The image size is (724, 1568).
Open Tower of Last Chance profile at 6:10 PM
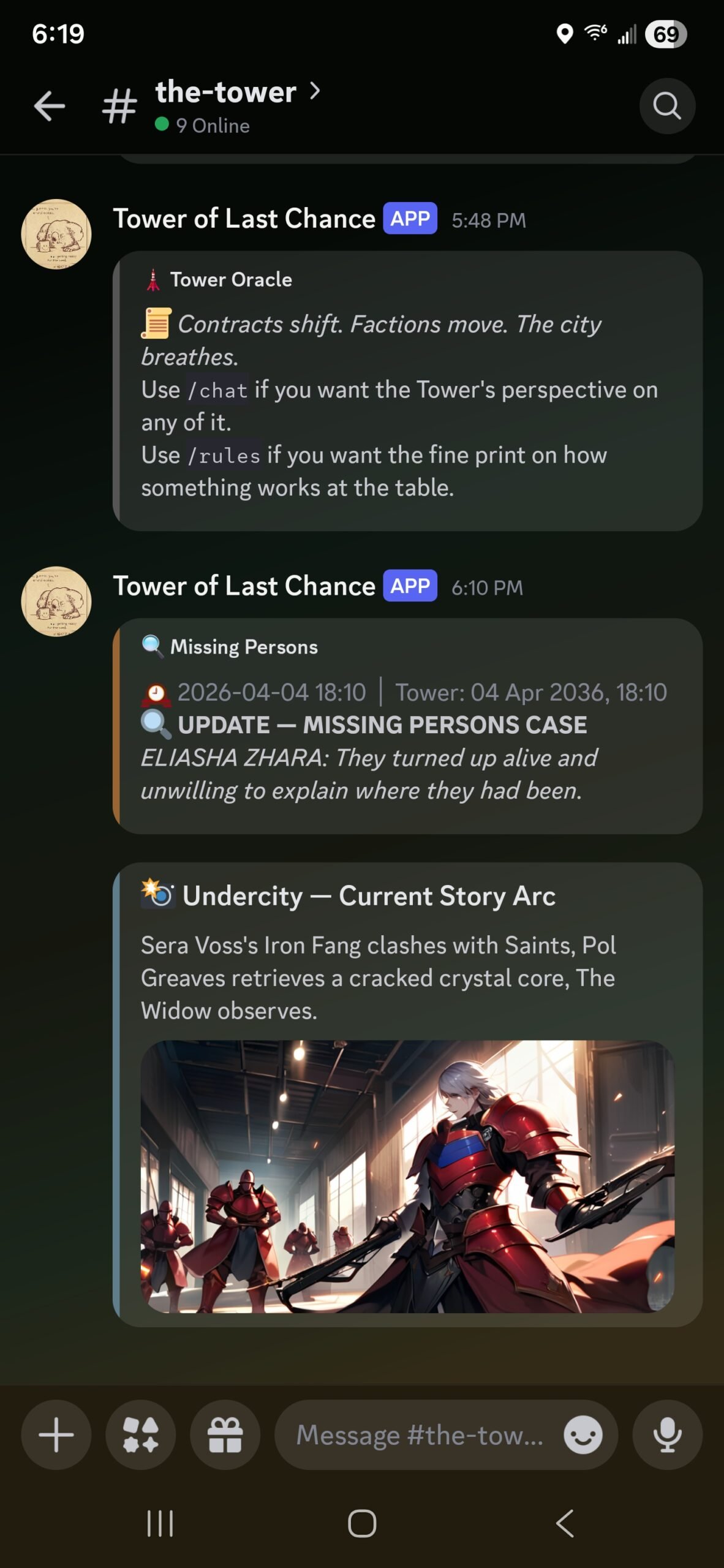(x=244, y=586)
